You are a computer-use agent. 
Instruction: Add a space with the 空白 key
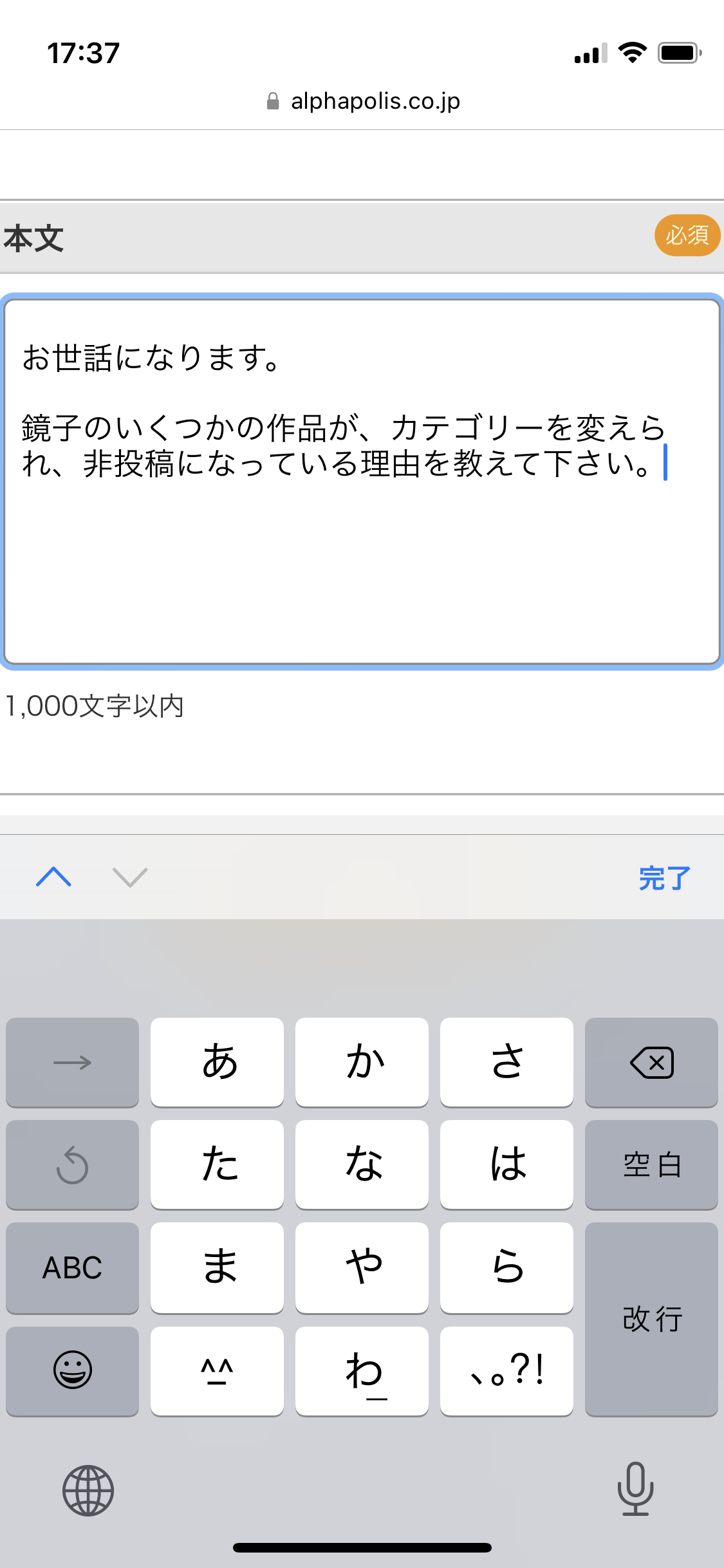[651, 1164]
